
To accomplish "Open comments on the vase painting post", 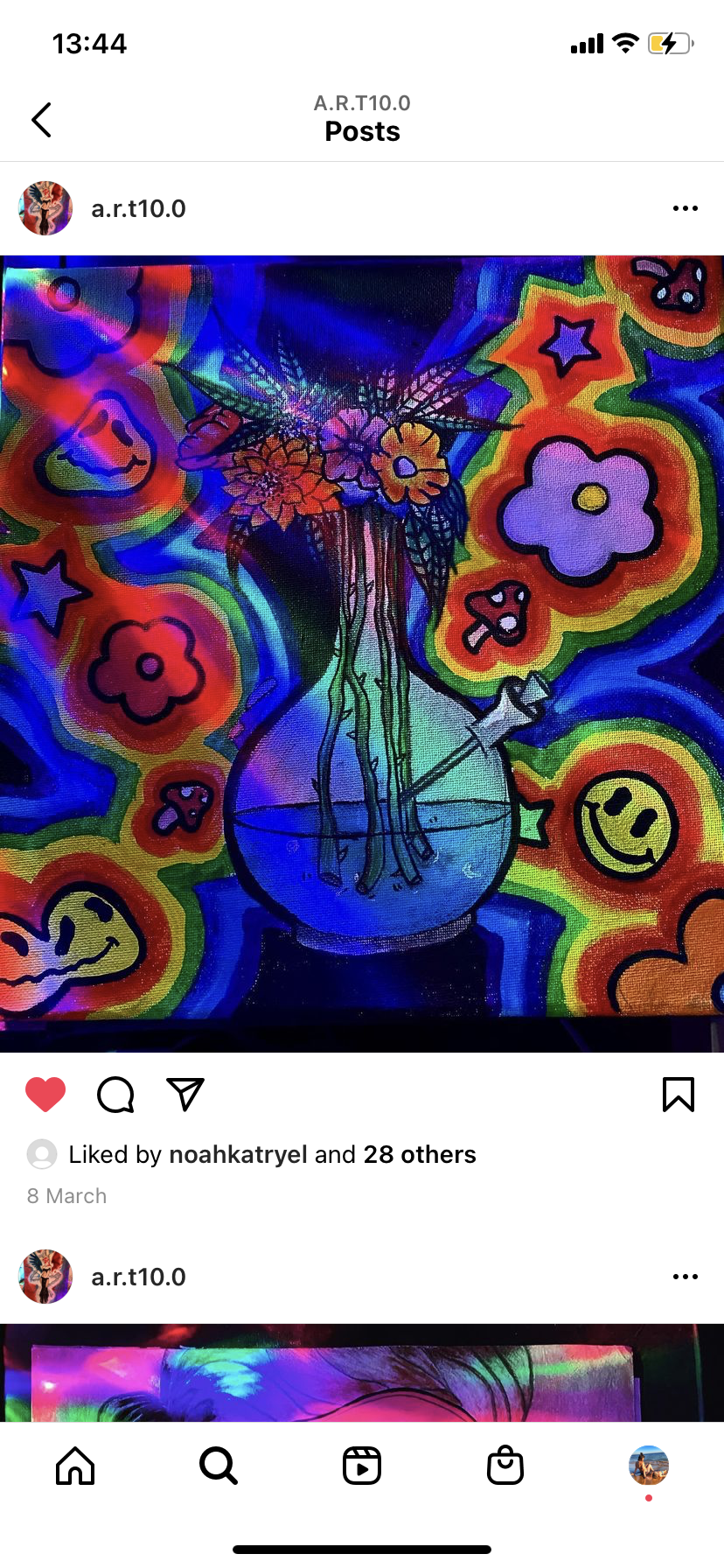I will [115, 1095].
